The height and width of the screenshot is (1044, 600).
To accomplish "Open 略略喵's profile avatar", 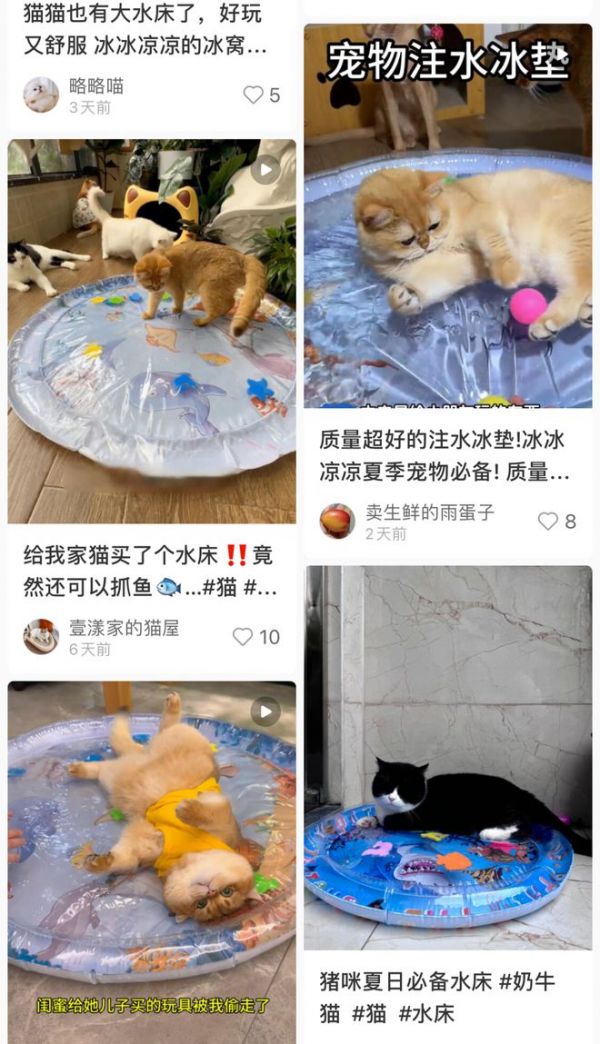I will click(x=41, y=95).
